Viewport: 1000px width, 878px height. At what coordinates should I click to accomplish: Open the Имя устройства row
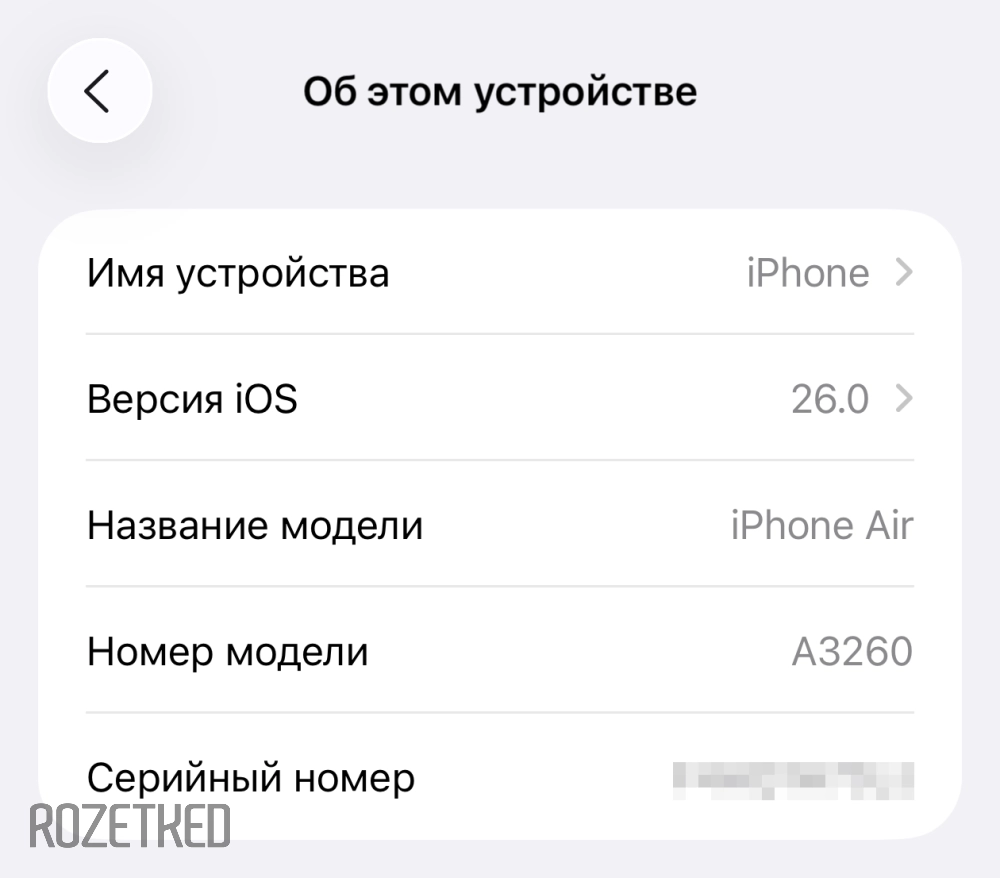[x=500, y=273]
